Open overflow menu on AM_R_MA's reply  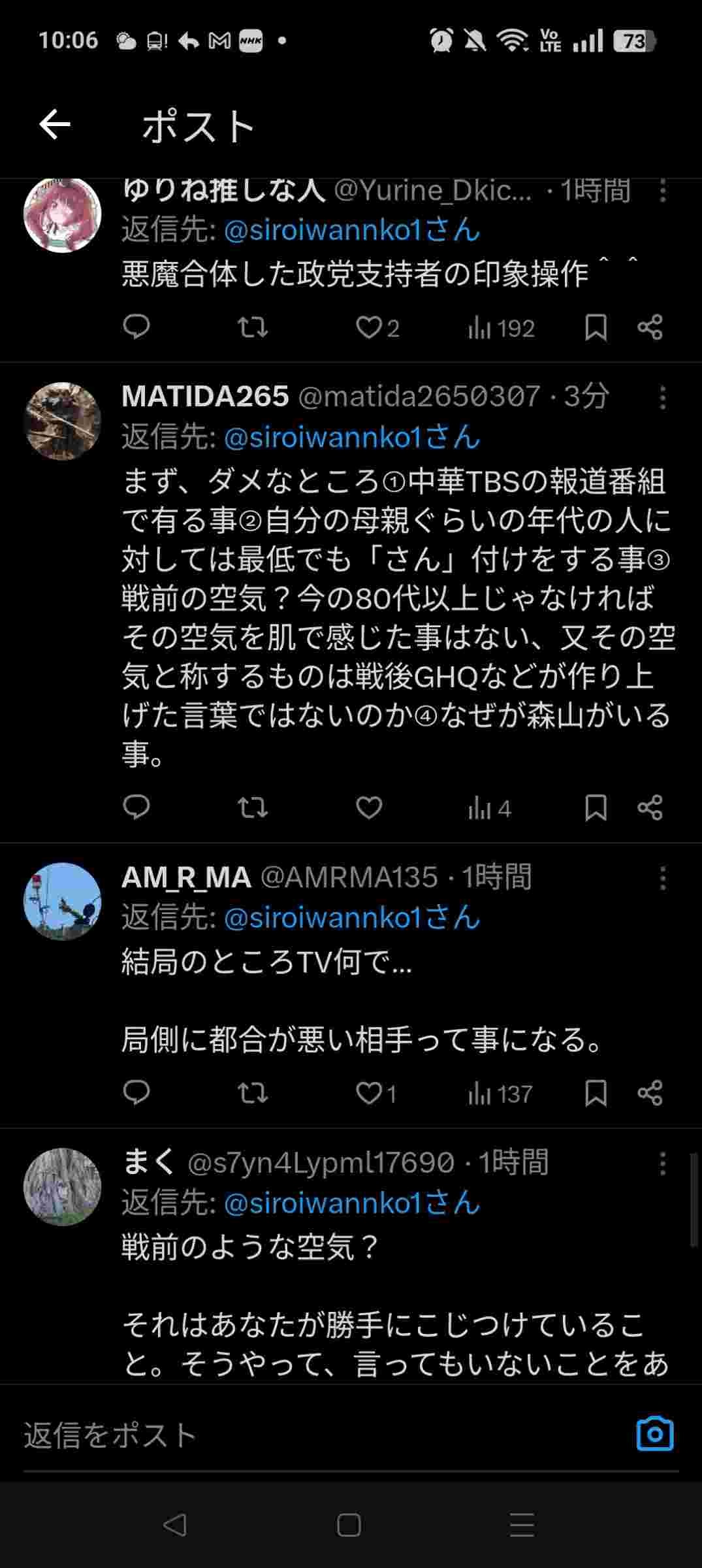point(662,878)
